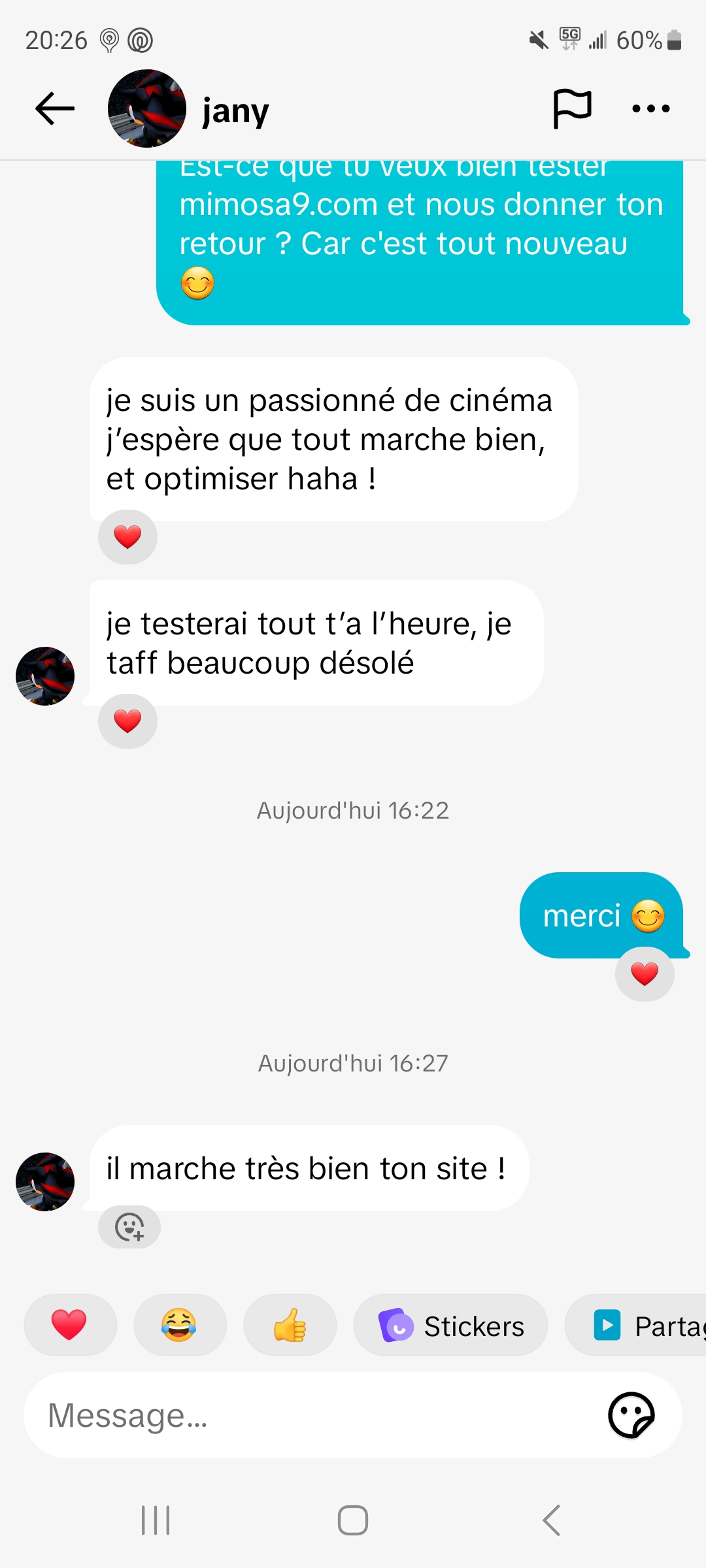The width and height of the screenshot is (706, 1568).
Task: Send the laughing tears emoji
Action: click(179, 1325)
